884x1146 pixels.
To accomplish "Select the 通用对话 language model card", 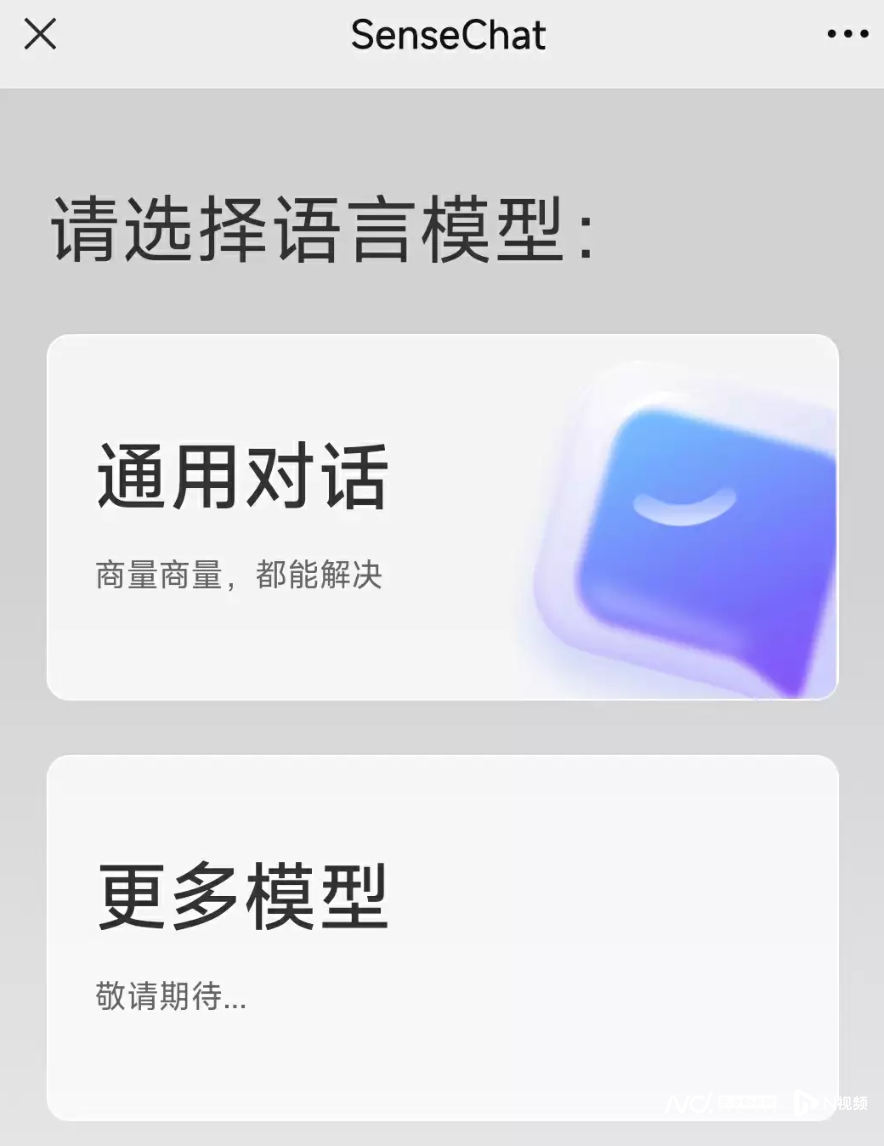I will pos(442,517).
